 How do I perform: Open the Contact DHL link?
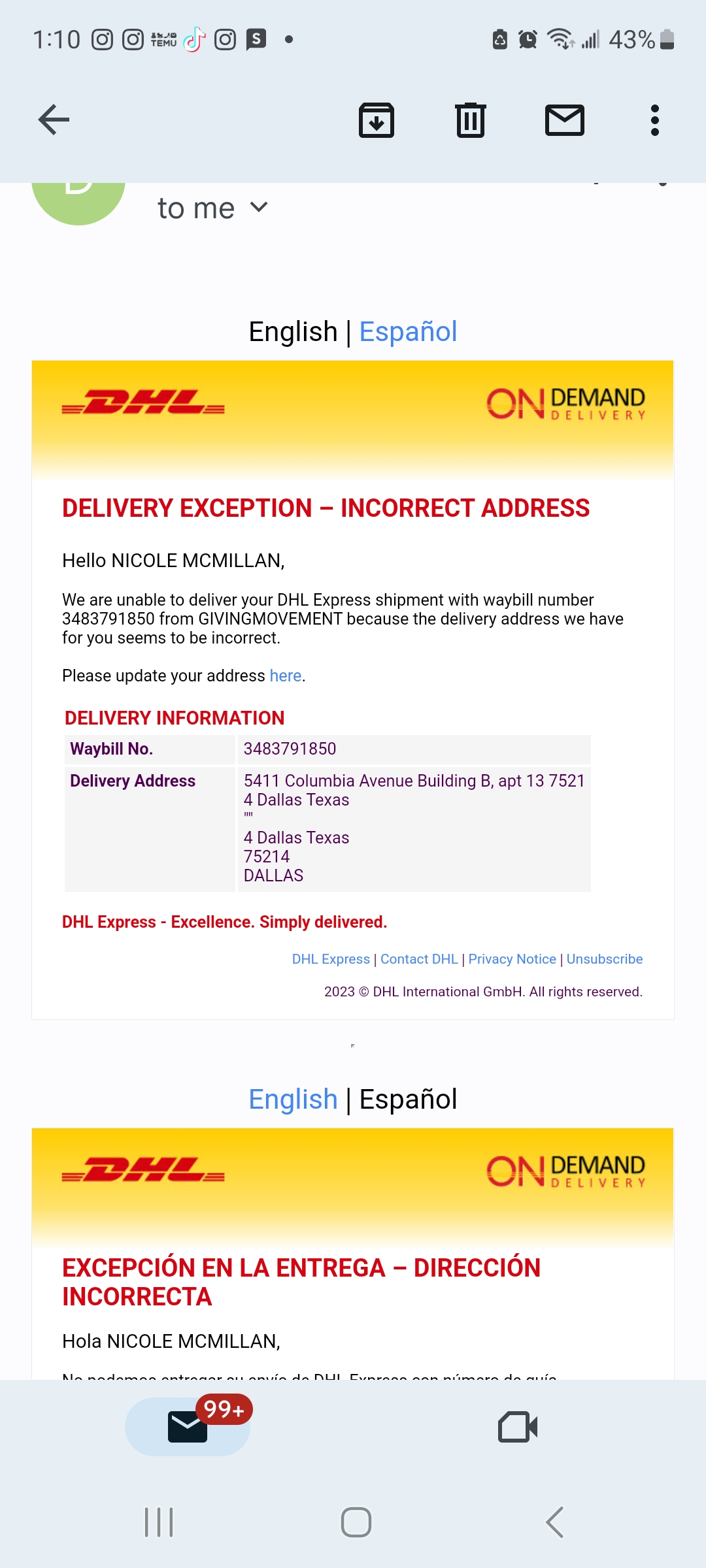click(x=419, y=959)
